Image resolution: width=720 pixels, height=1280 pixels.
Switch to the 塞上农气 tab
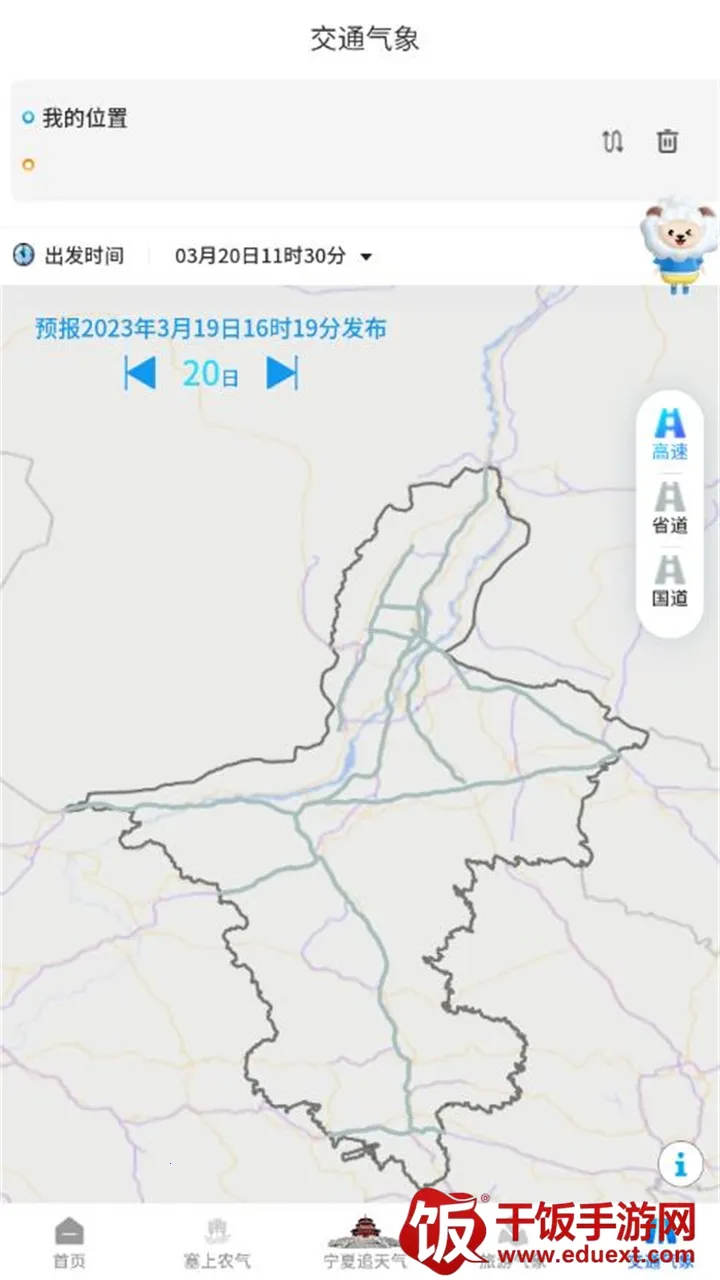point(217,1242)
